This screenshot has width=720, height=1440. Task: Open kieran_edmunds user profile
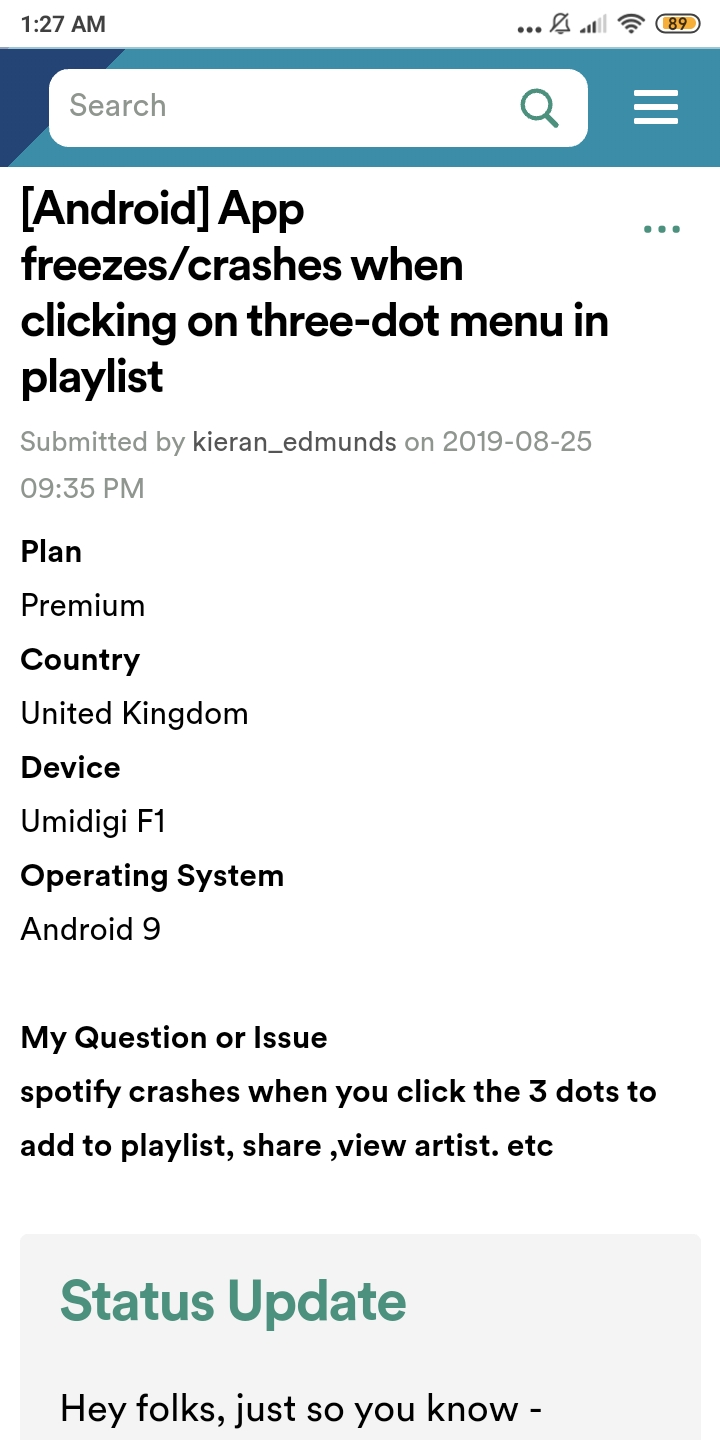(294, 442)
